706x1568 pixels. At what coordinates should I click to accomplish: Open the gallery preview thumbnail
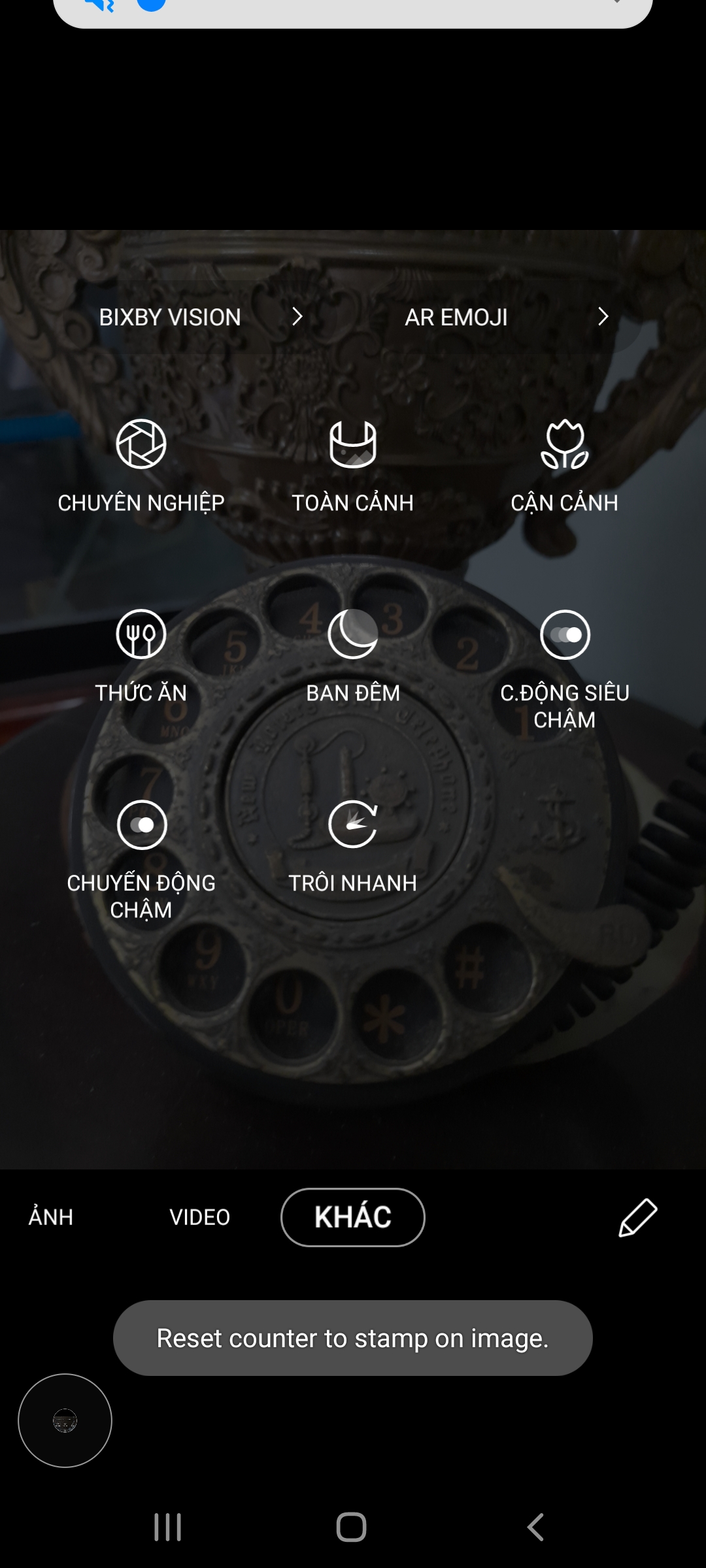click(x=65, y=1421)
